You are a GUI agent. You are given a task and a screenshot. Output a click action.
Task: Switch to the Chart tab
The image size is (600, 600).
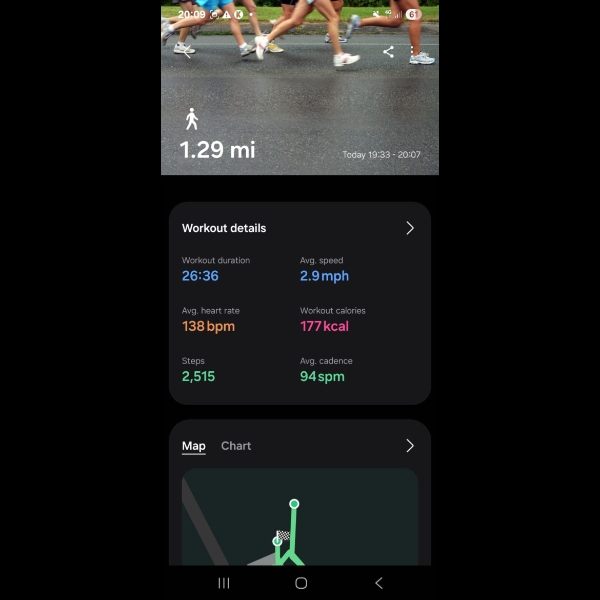point(236,446)
